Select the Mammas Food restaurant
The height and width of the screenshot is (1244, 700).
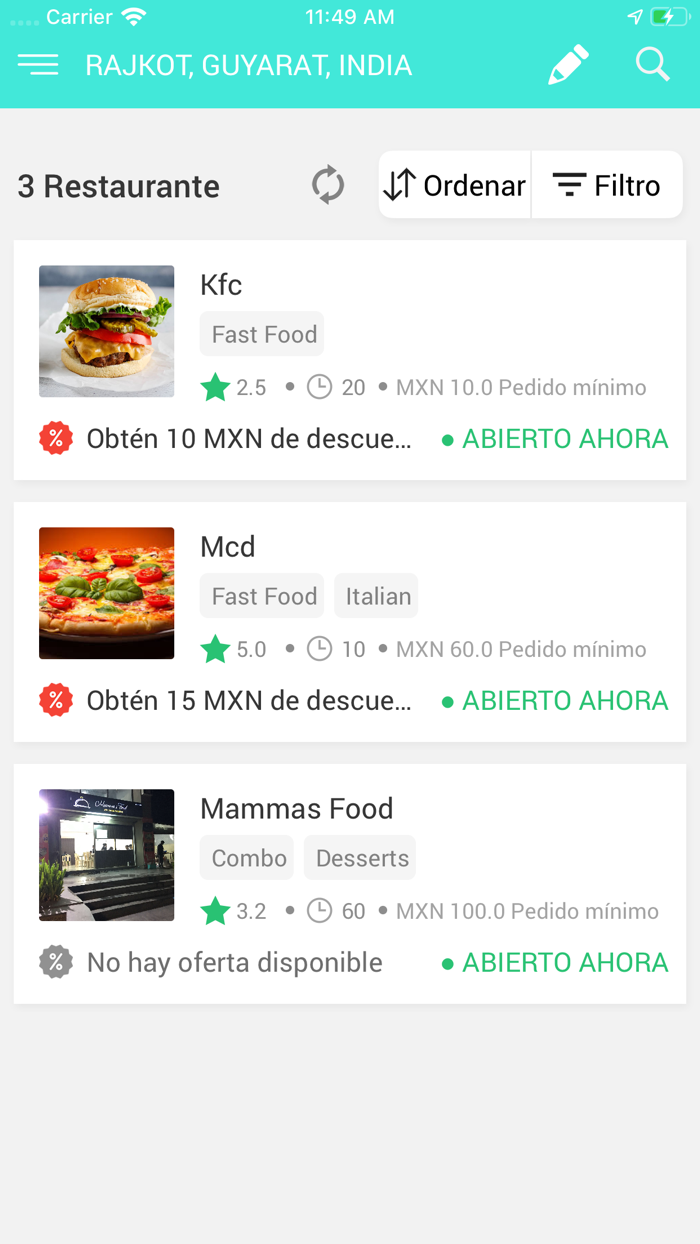(x=350, y=884)
